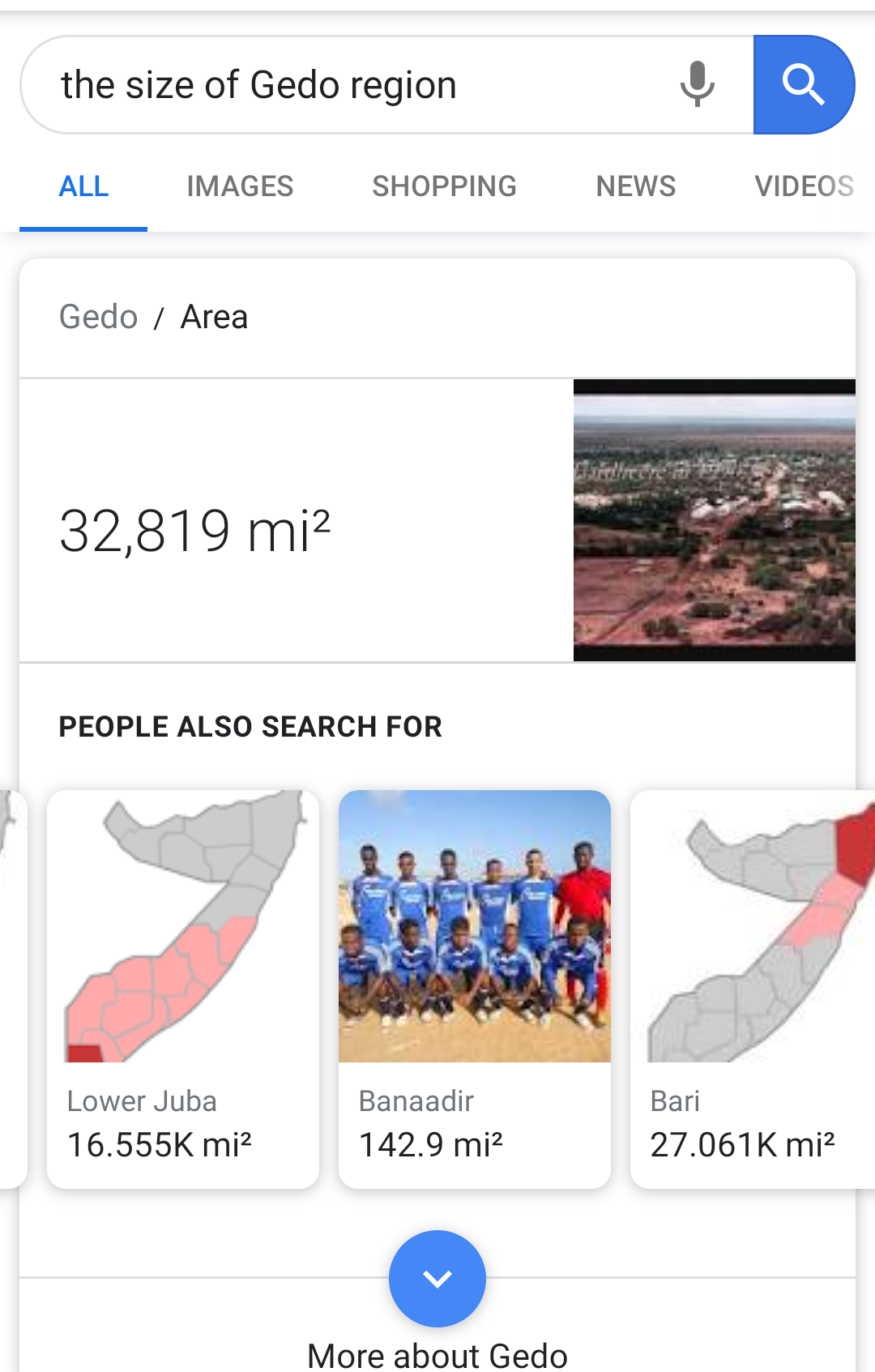Expand More about Gedo
The width and height of the screenshot is (875, 1372).
437,1279
